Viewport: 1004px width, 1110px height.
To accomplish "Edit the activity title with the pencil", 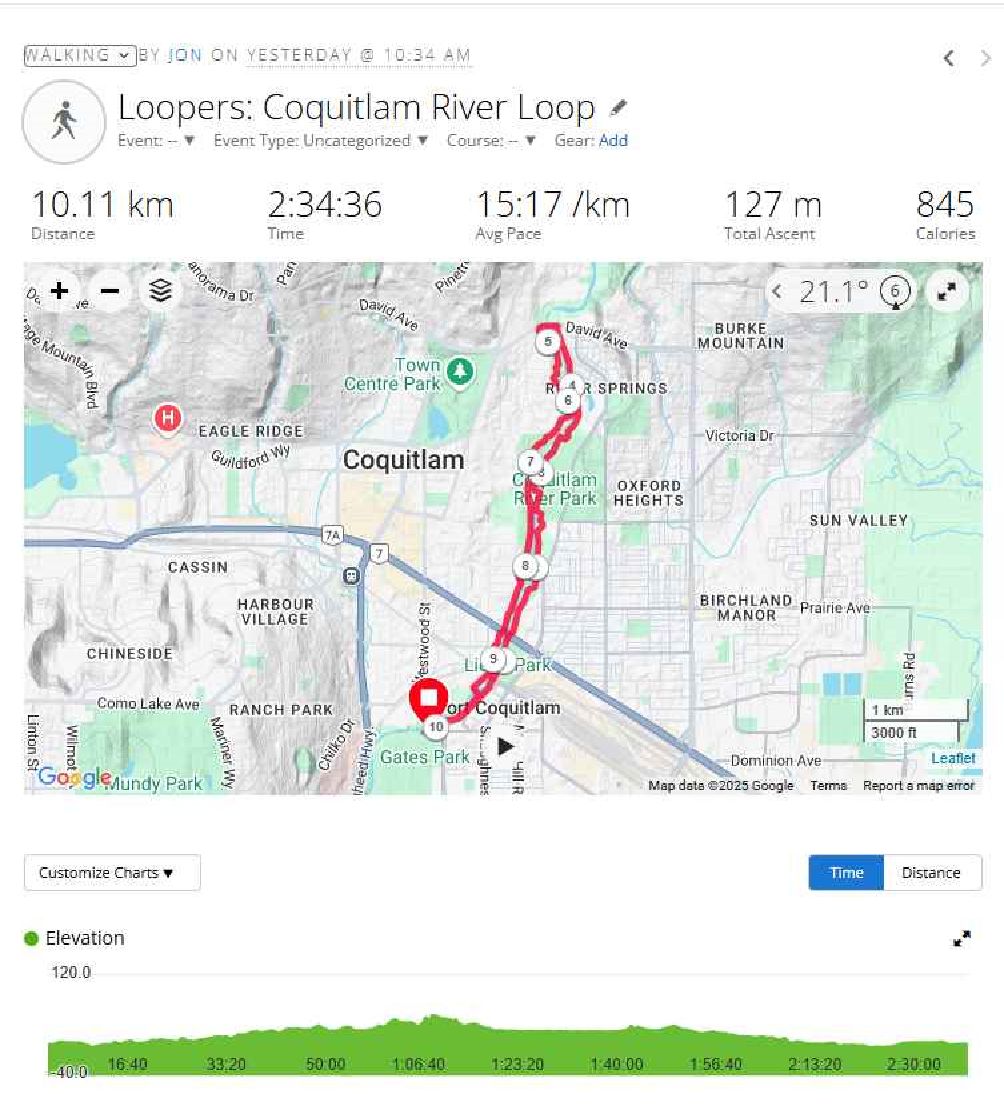I will (618, 107).
